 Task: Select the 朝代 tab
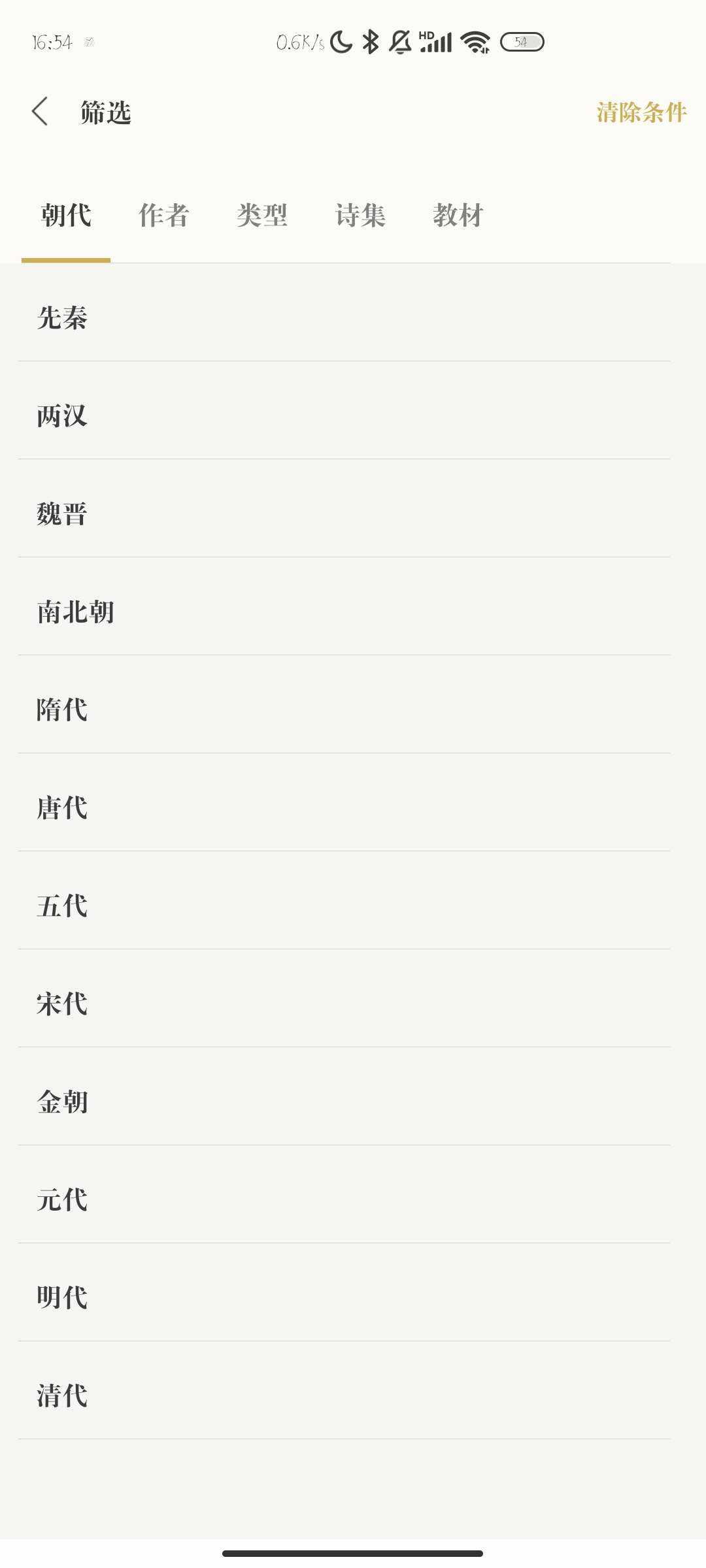click(x=66, y=216)
